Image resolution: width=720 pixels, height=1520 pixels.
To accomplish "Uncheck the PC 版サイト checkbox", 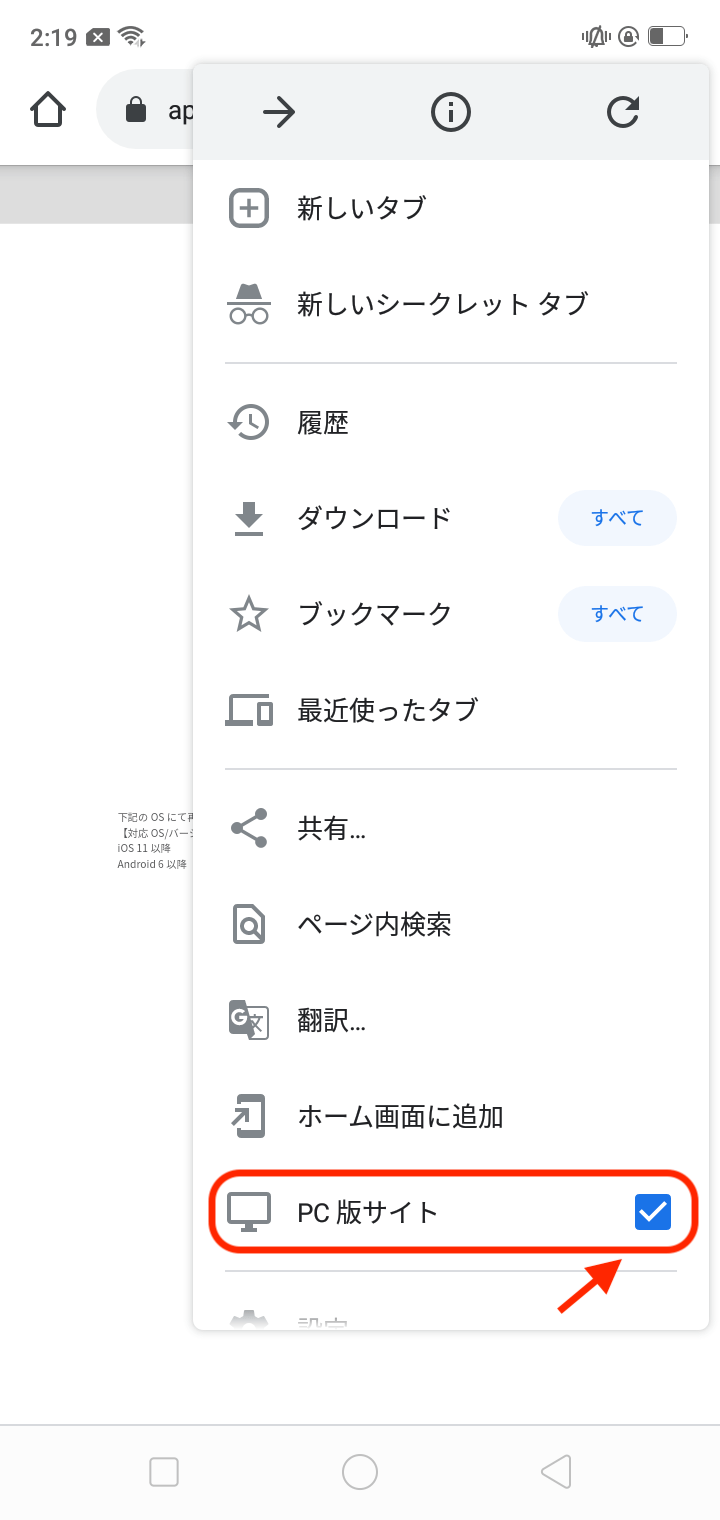I will (x=653, y=1212).
